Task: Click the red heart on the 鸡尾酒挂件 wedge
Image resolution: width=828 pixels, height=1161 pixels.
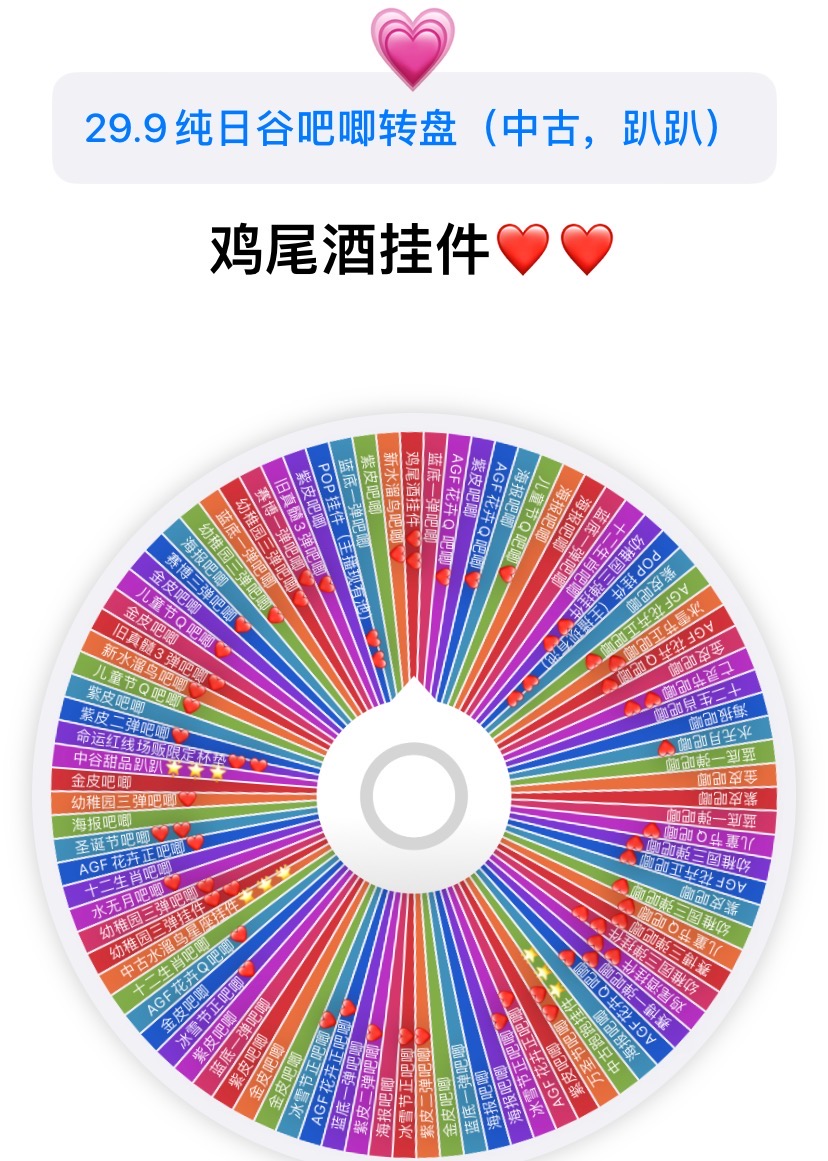Action: coord(414,540)
